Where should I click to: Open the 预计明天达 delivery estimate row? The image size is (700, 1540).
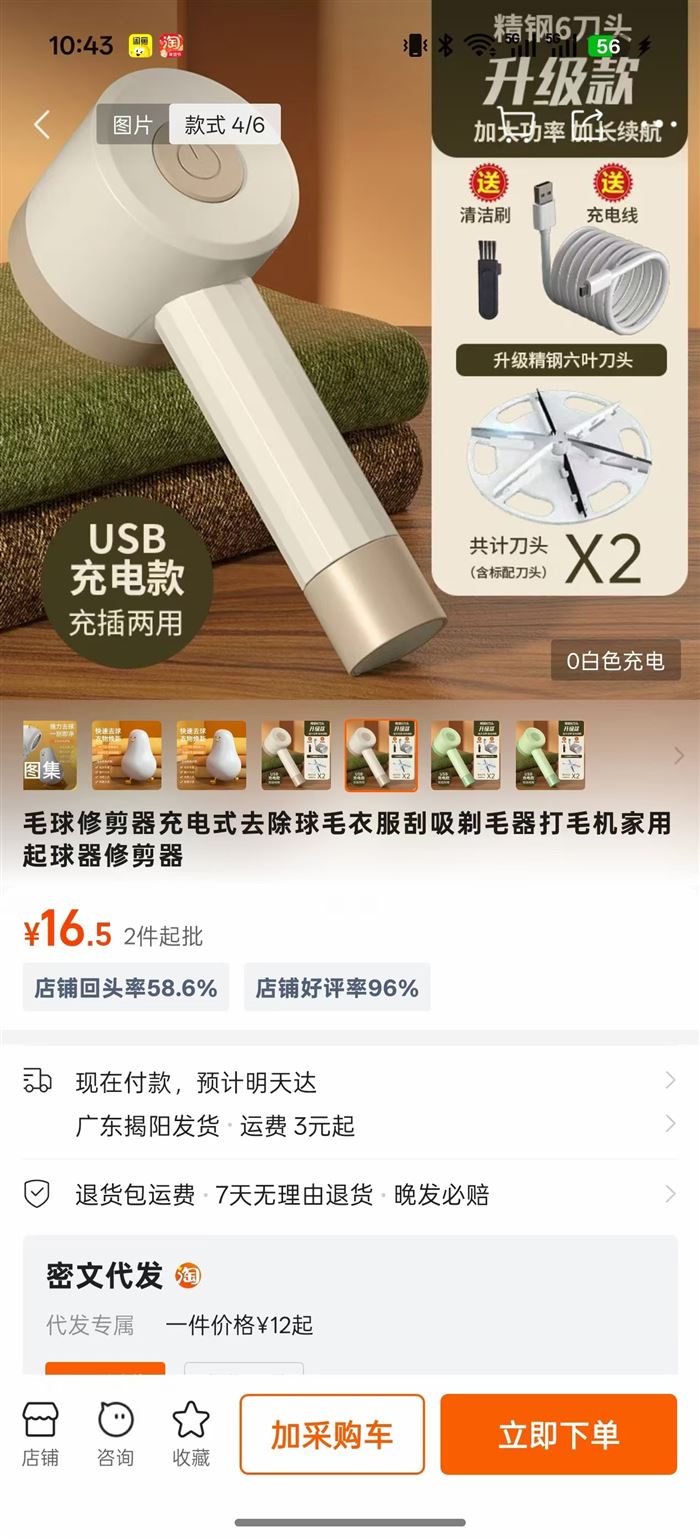350,1081
